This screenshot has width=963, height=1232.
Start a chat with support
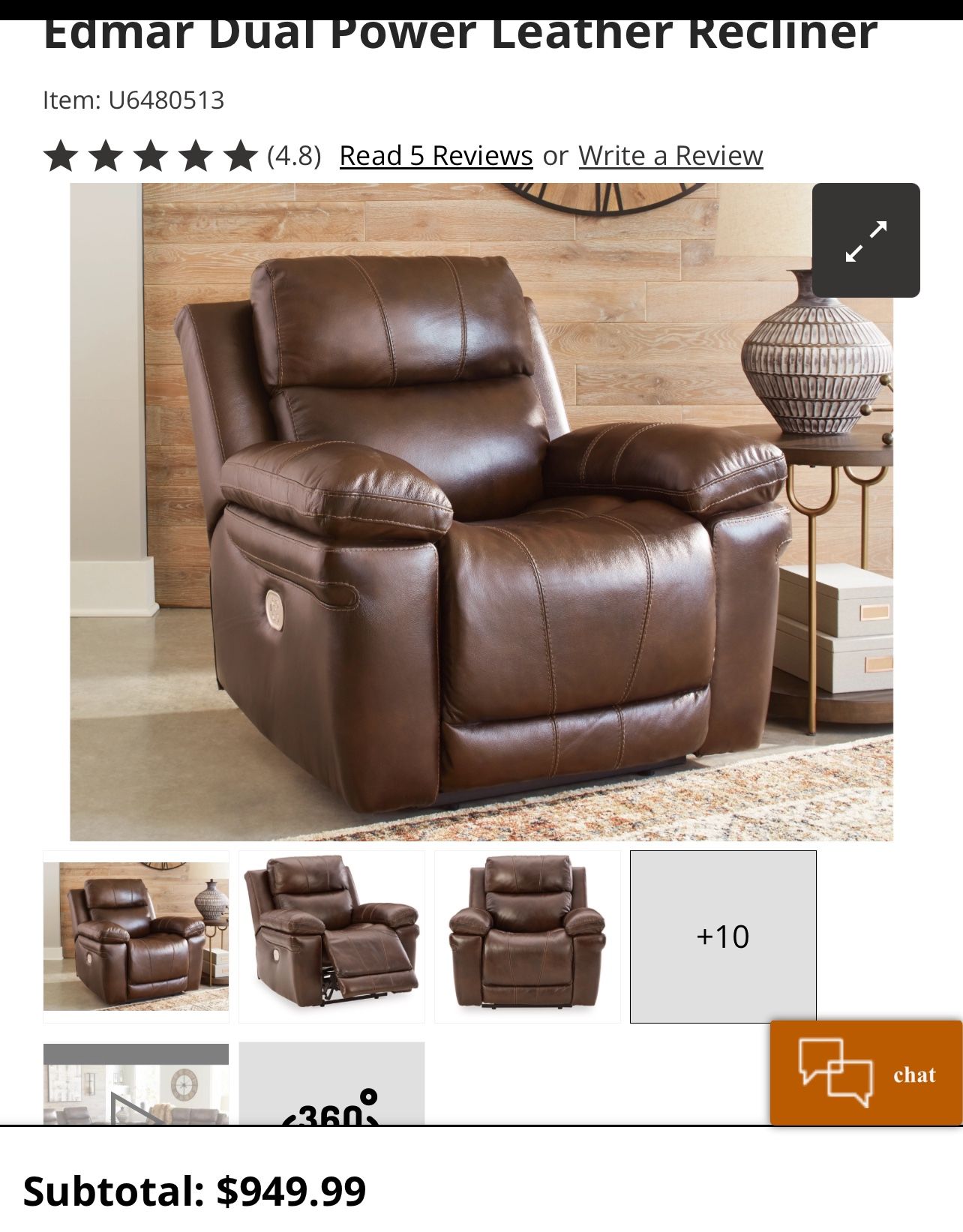tap(865, 1073)
